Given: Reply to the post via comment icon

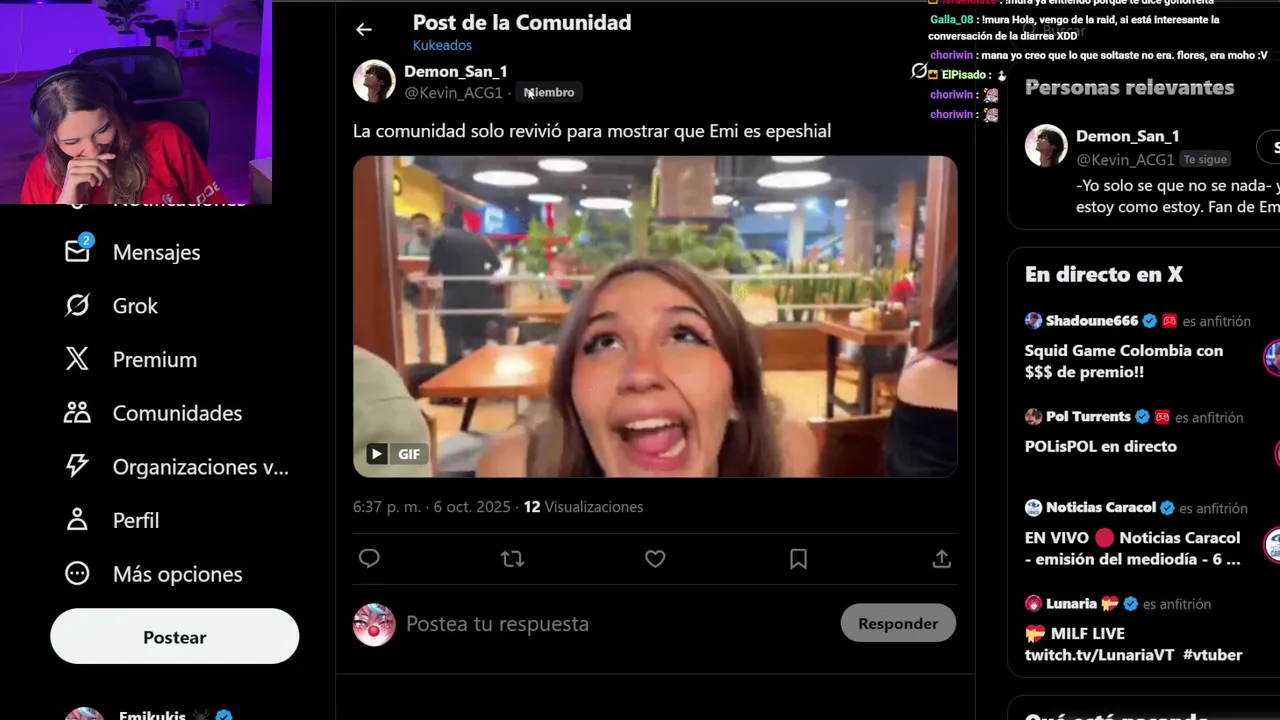Looking at the screenshot, I should click(x=369, y=559).
